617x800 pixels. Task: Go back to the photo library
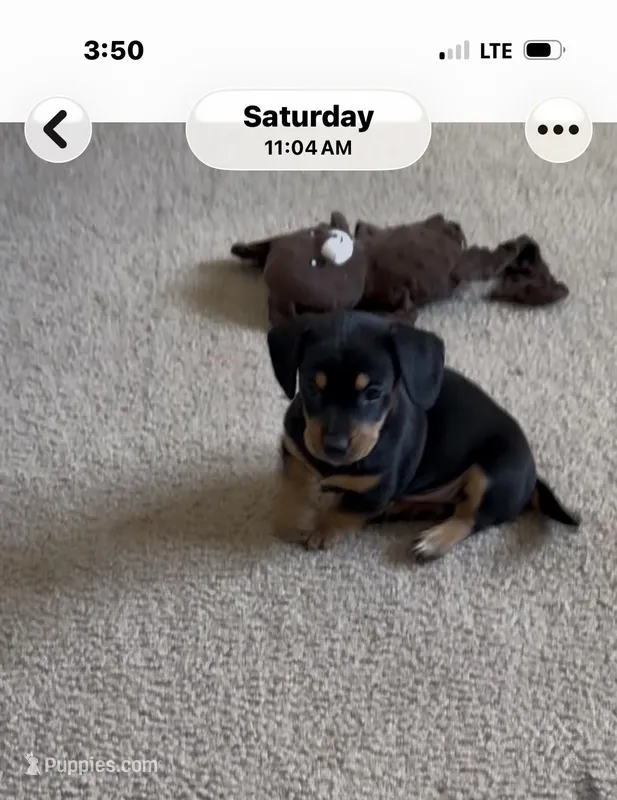pyautogui.click(x=58, y=129)
